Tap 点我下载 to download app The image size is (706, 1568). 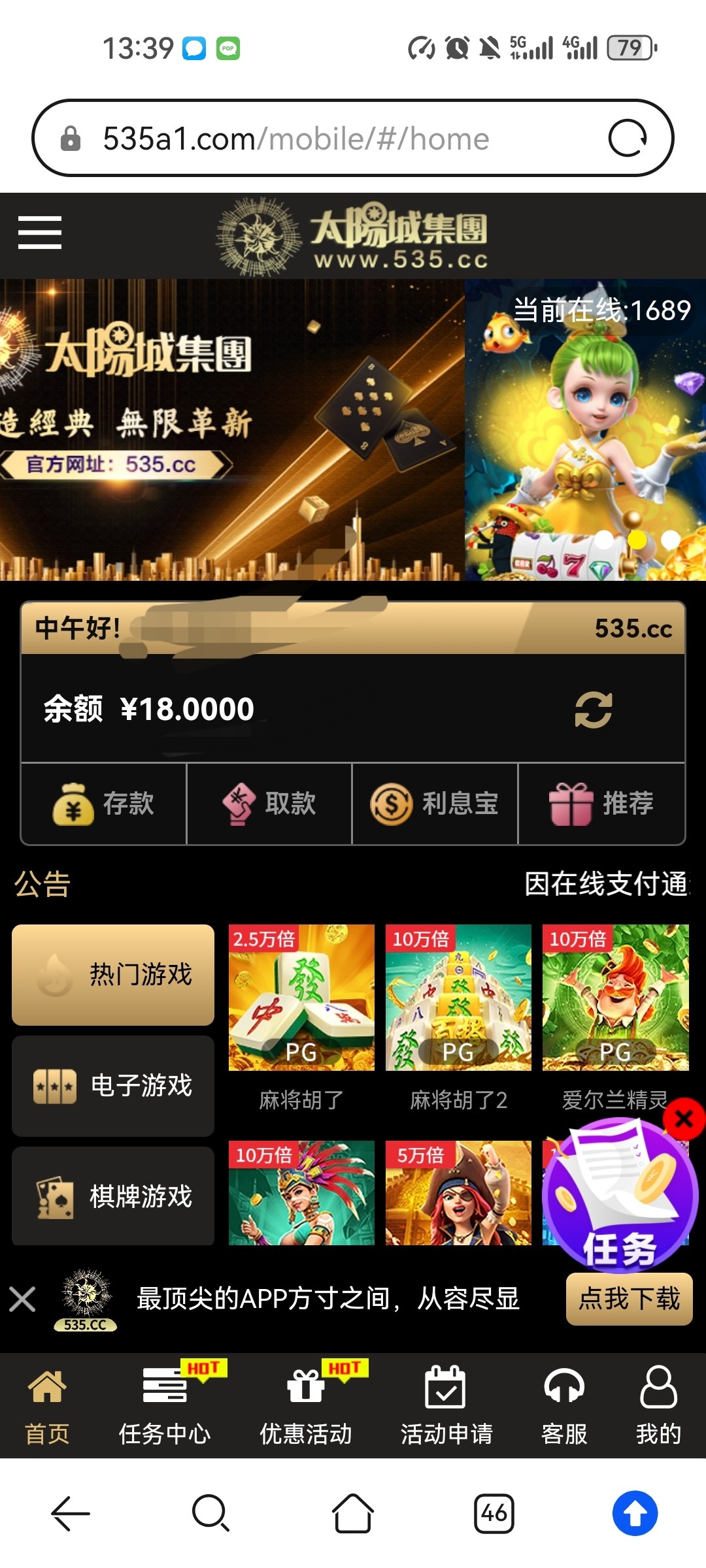629,1299
